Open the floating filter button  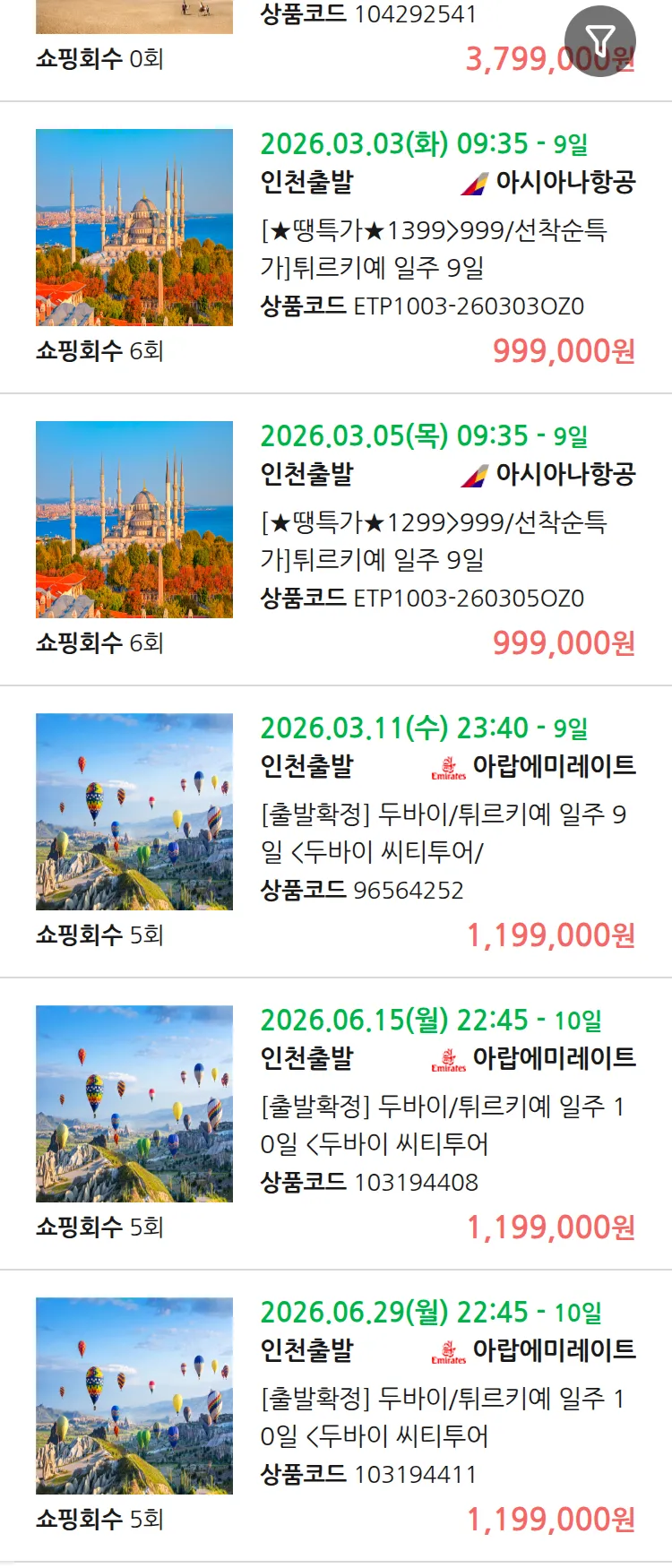pyautogui.click(x=599, y=40)
